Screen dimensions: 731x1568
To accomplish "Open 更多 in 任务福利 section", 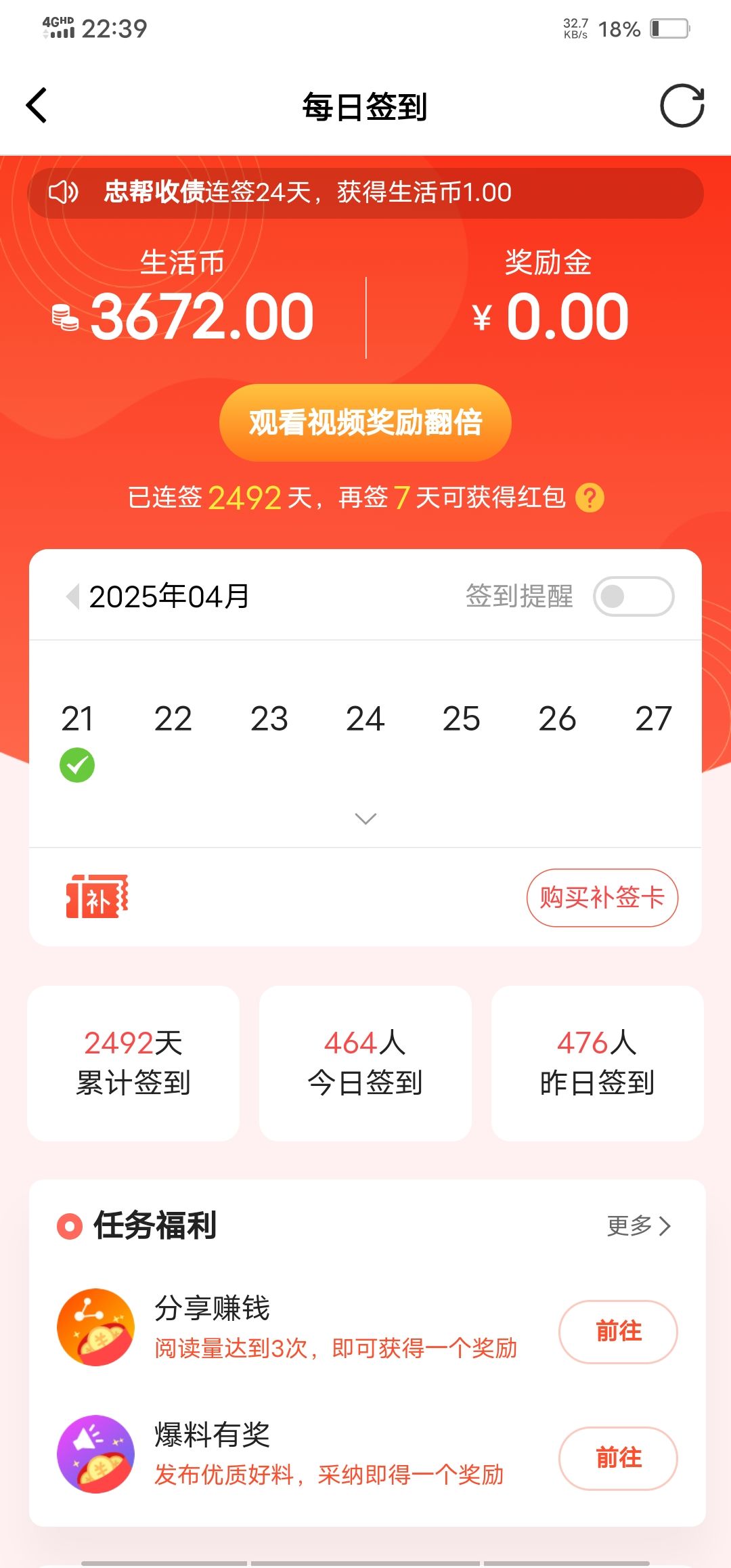I will [638, 1225].
